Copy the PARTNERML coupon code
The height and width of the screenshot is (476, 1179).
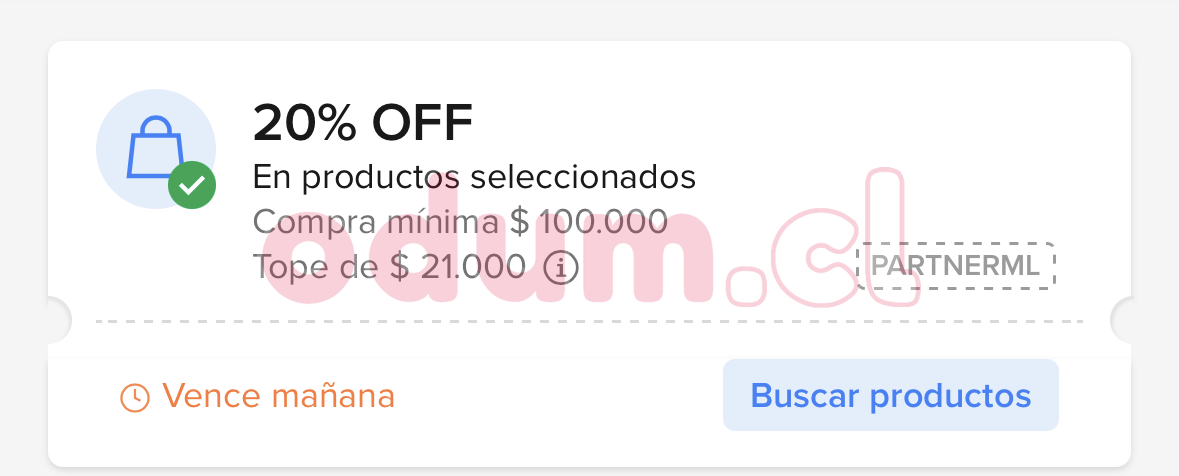(955, 266)
